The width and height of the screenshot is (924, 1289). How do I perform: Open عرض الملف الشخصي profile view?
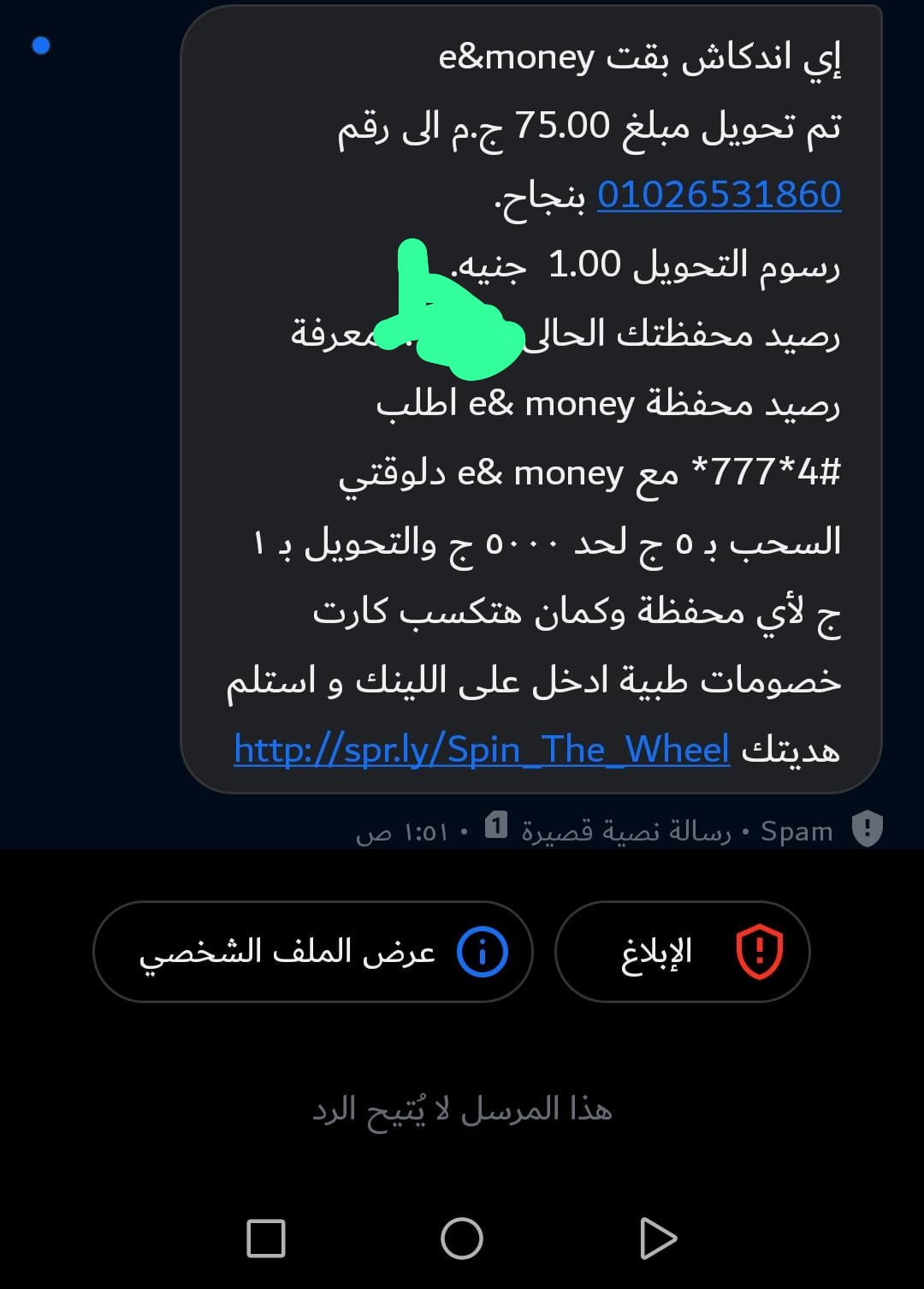[x=312, y=952]
